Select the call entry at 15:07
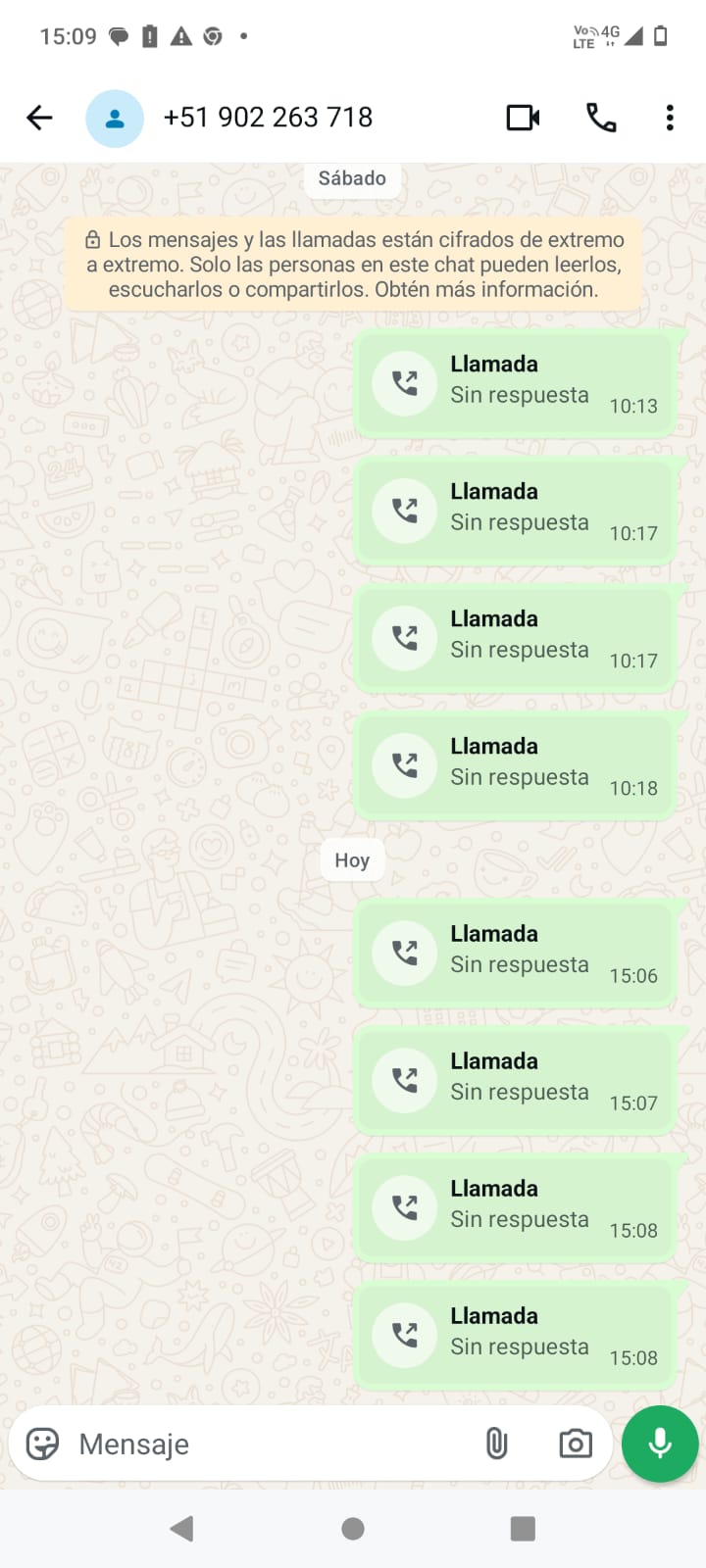The width and height of the screenshot is (706, 1568). (x=515, y=1079)
